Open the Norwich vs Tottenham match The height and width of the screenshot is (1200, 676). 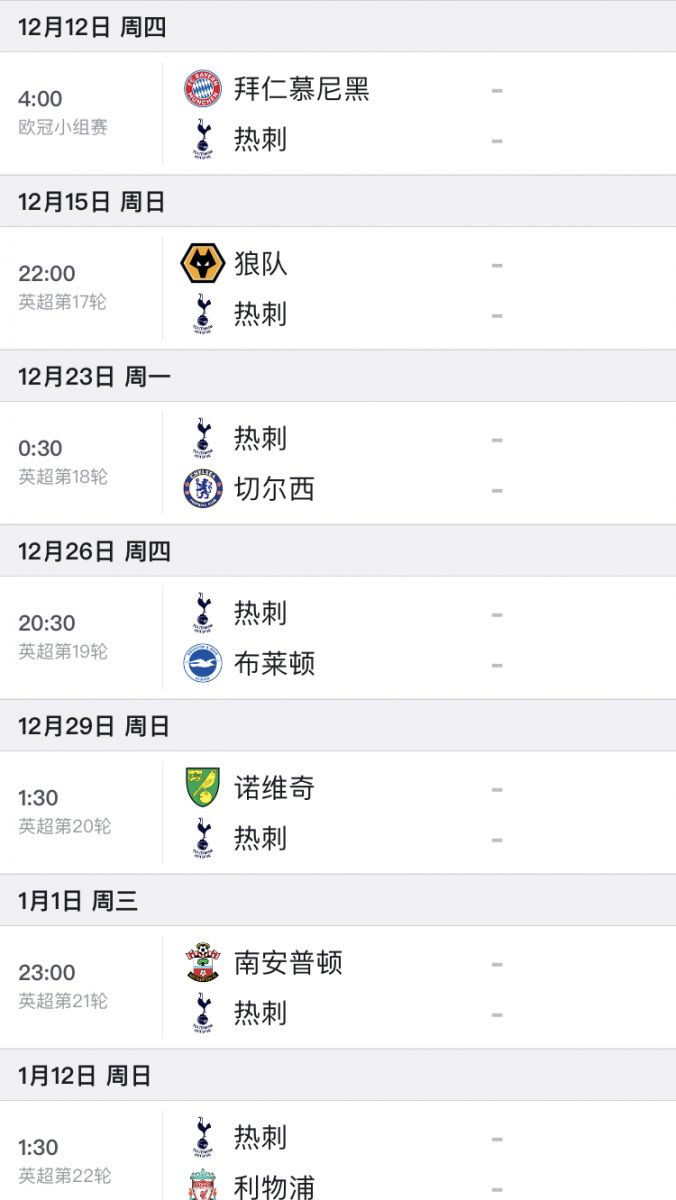pyautogui.click(x=338, y=813)
